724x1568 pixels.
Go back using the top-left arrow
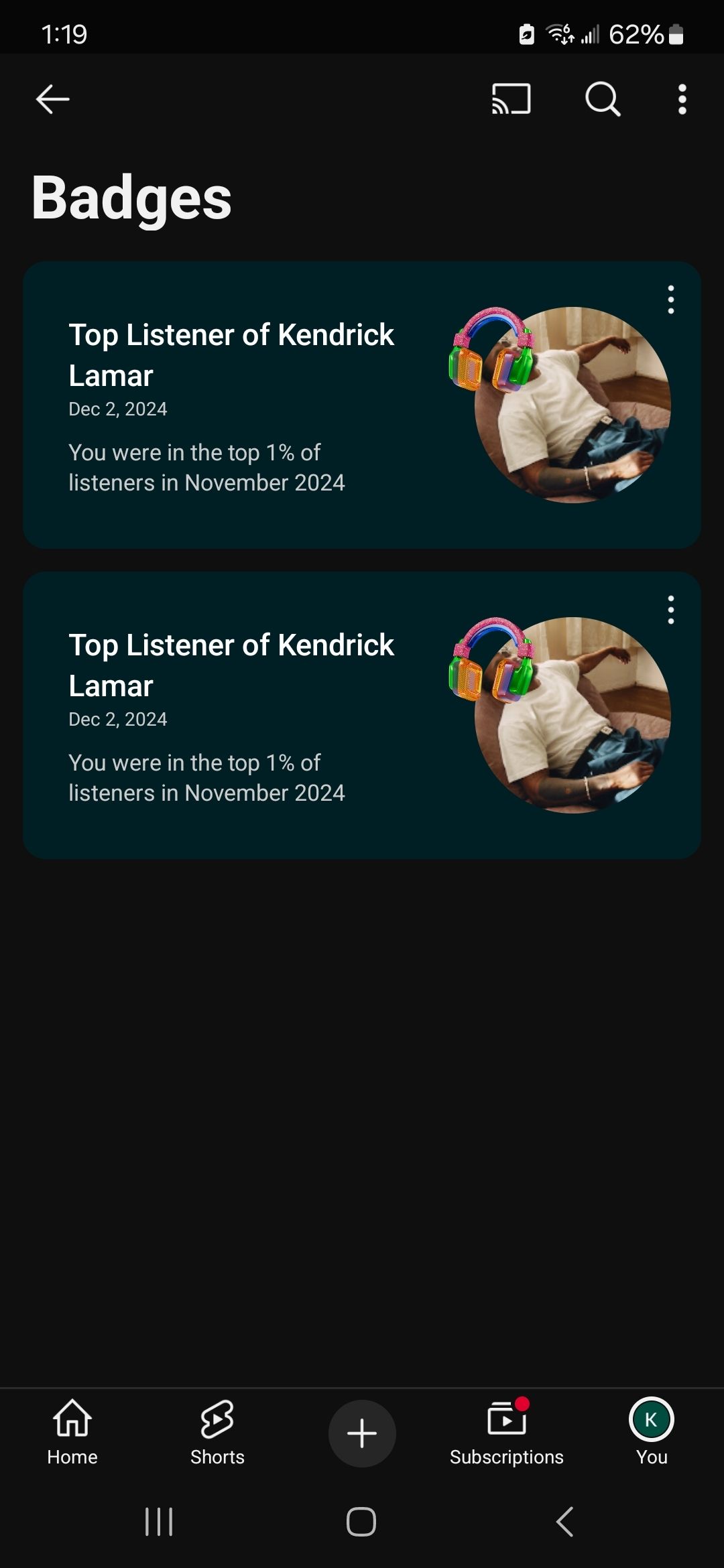(x=52, y=99)
